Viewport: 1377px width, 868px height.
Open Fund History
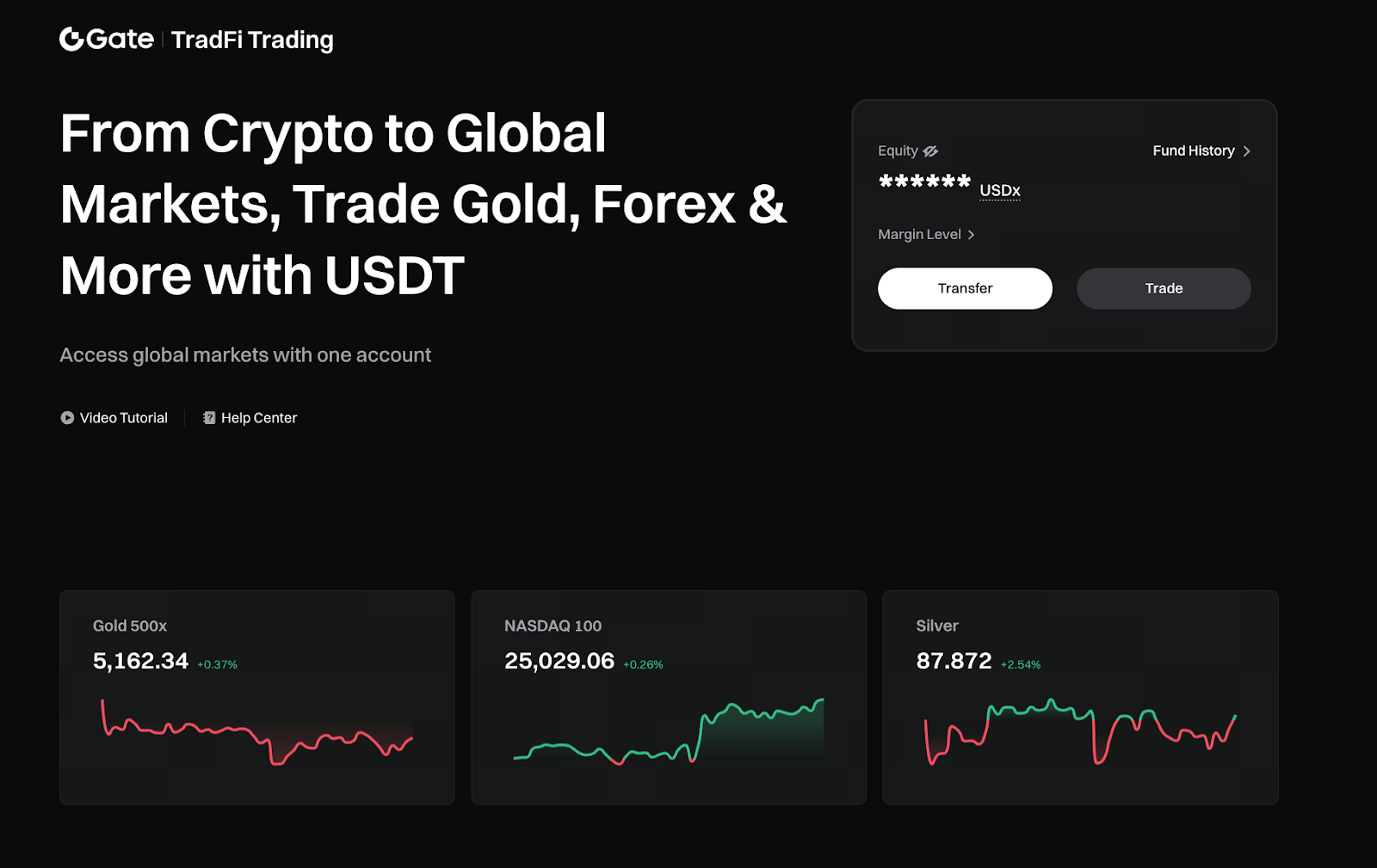click(x=1201, y=151)
